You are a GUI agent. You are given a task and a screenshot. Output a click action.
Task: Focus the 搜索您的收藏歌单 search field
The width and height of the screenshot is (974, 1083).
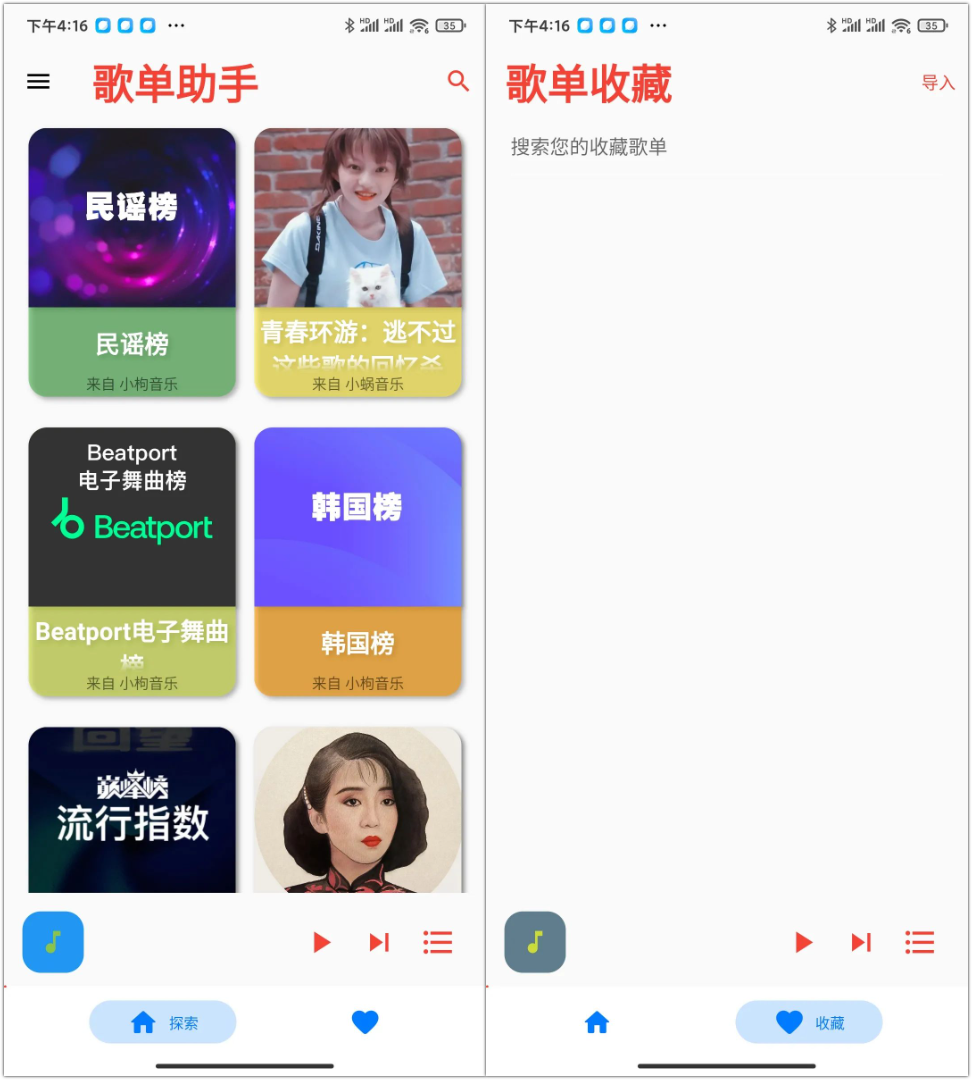725,147
